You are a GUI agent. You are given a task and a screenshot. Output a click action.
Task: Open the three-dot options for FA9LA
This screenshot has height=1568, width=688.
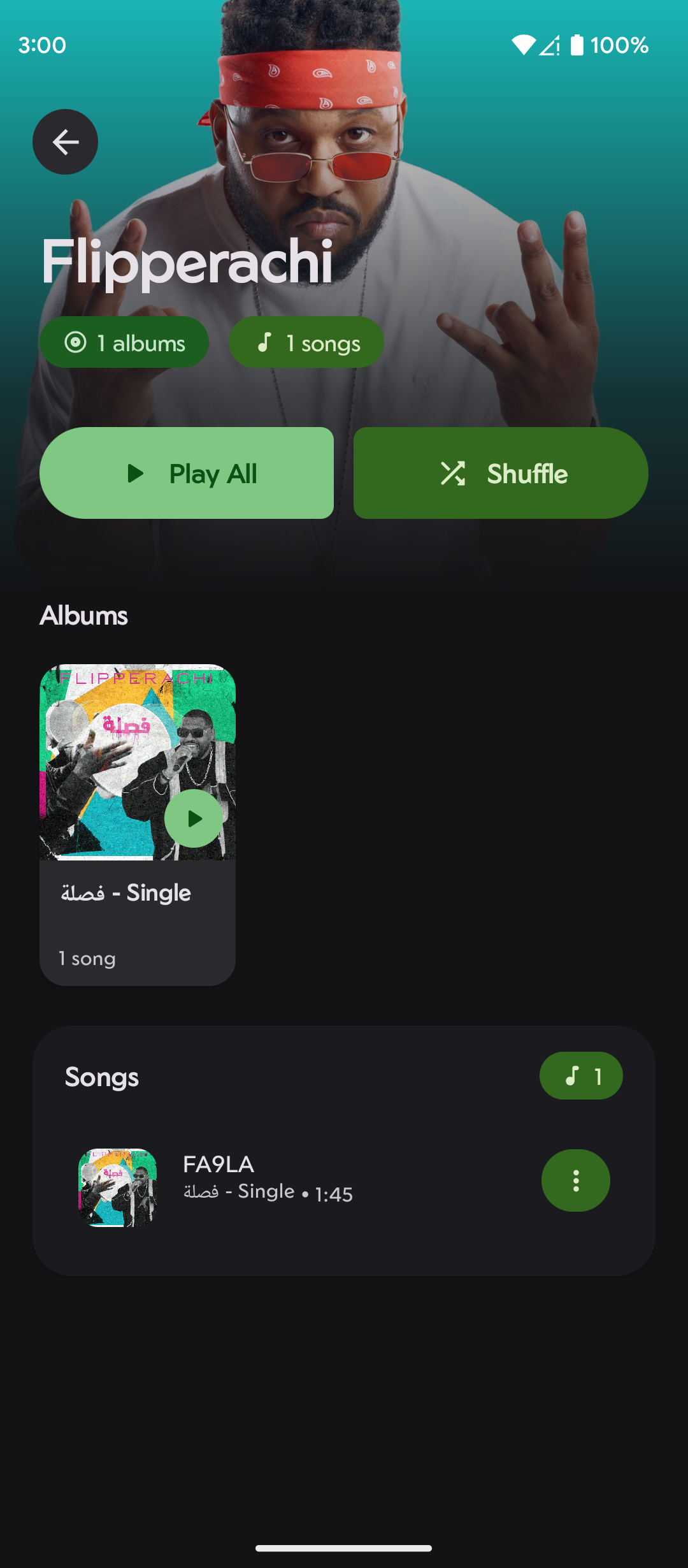575,1180
